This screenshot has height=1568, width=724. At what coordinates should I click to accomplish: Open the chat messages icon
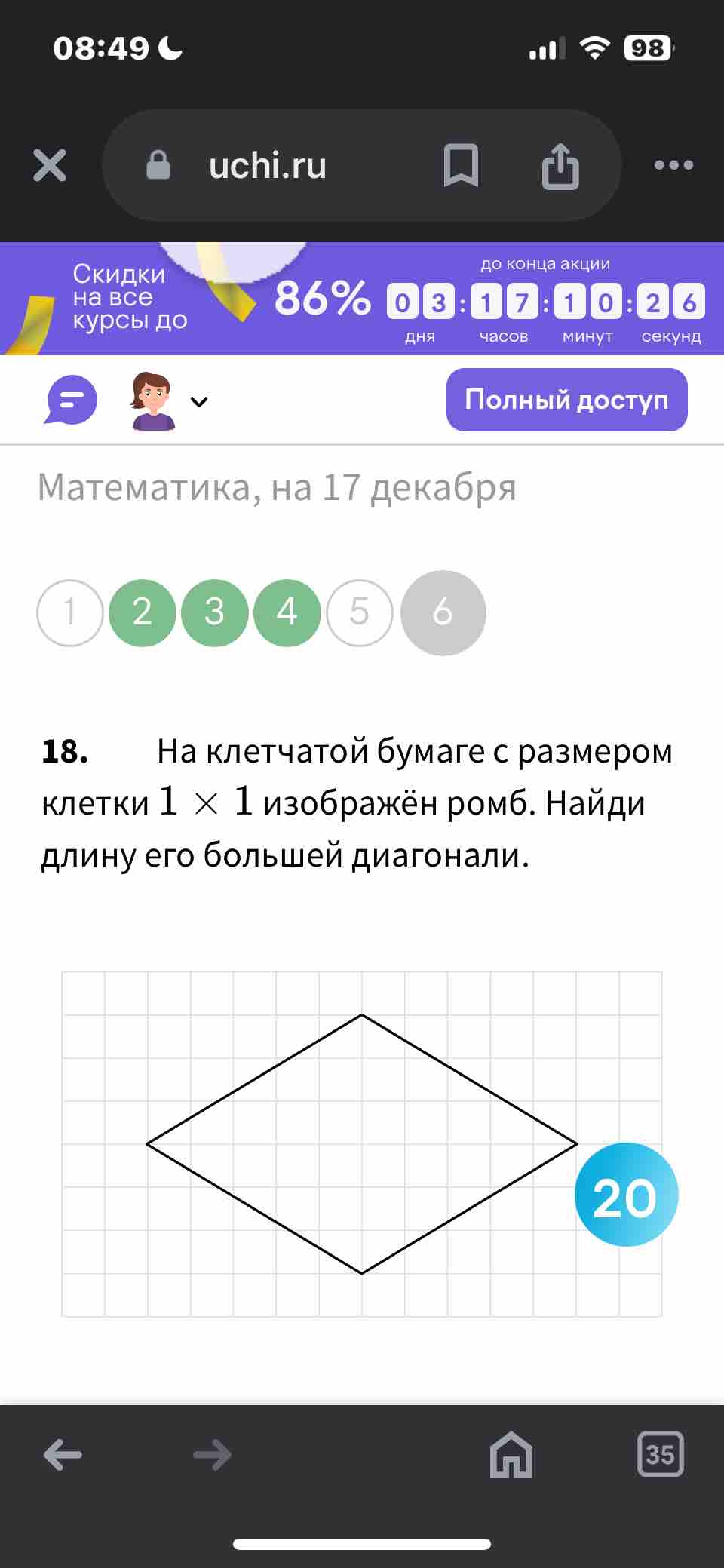[x=72, y=400]
